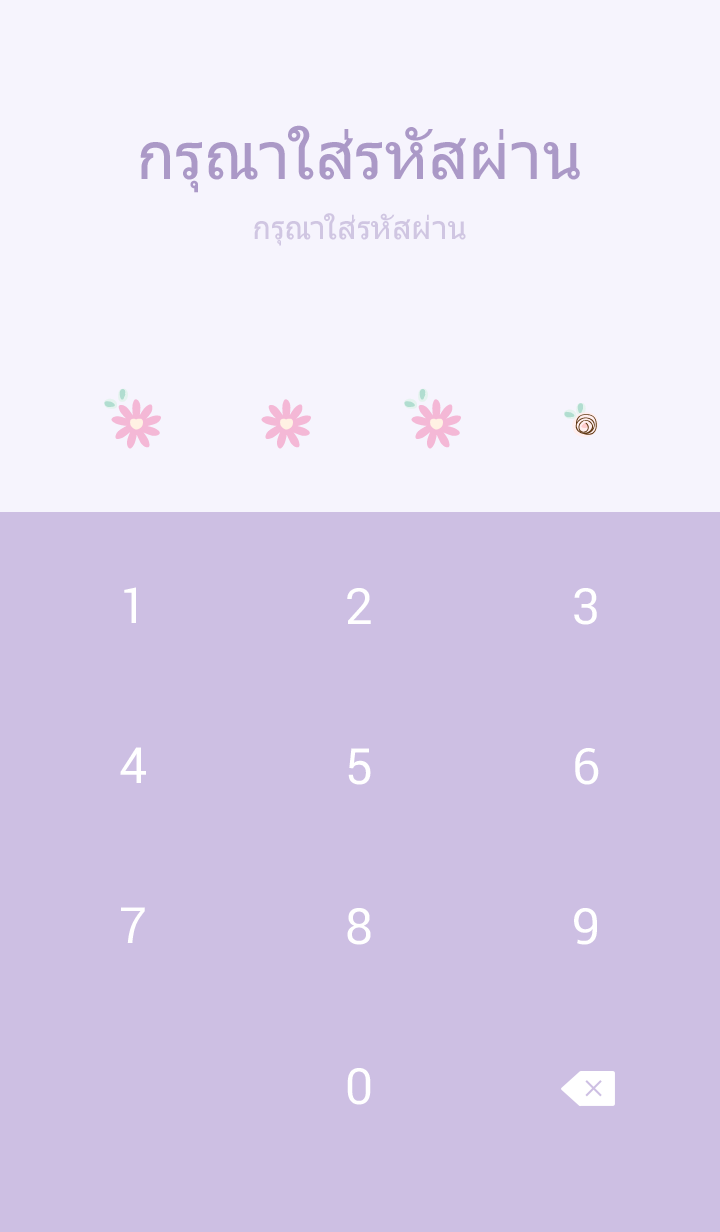Select the number 6 key
The height and width of the screenshot is (1232, 720).
[586, 767]
